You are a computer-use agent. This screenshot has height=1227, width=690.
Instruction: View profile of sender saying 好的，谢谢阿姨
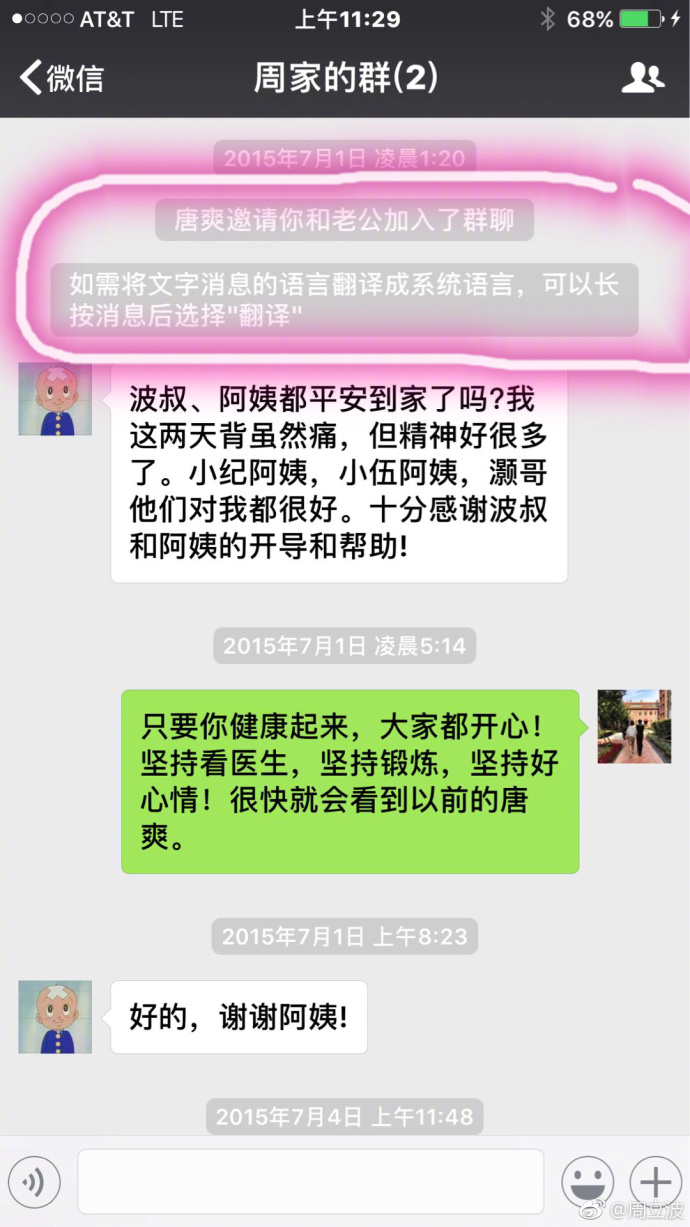pos(55,1016)
